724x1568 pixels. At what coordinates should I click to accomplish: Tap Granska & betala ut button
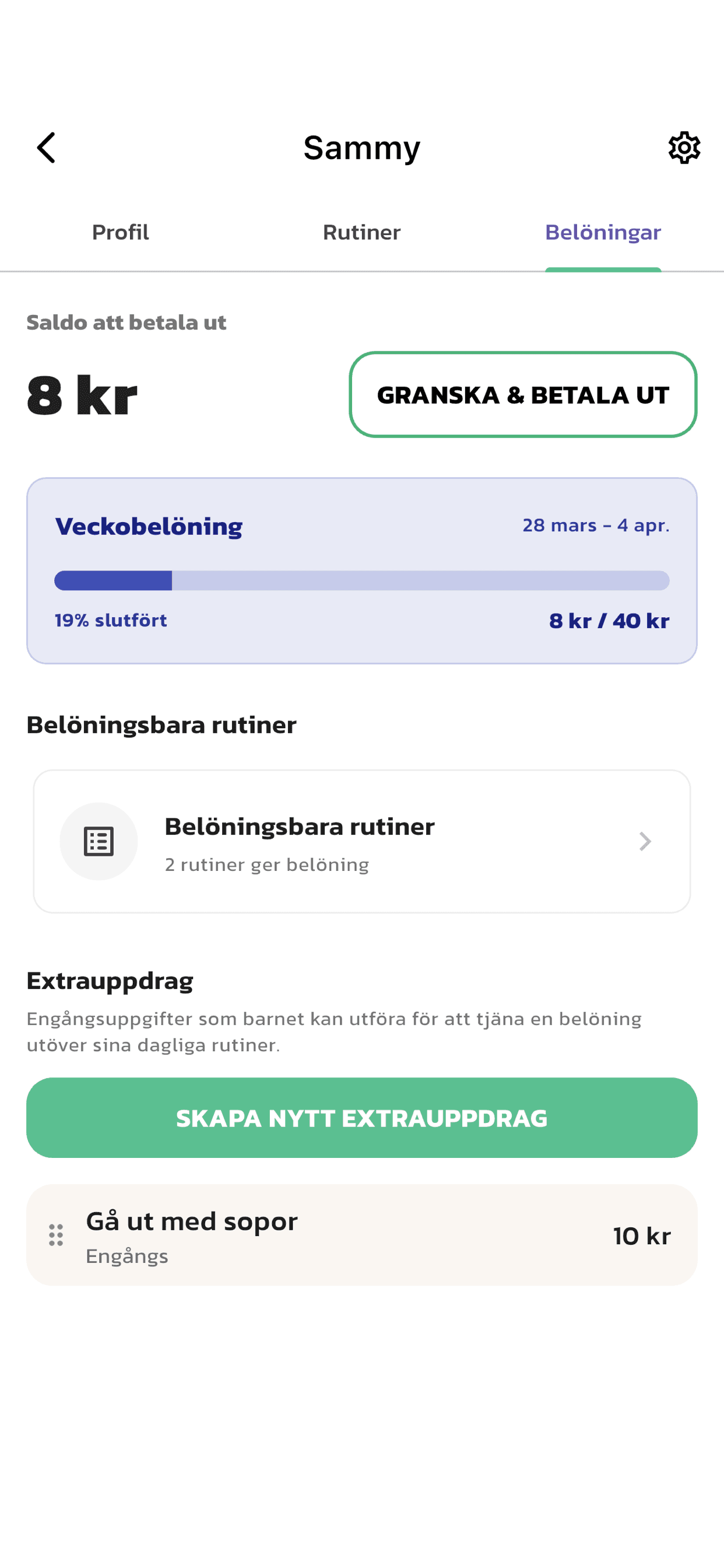point(523,394)
